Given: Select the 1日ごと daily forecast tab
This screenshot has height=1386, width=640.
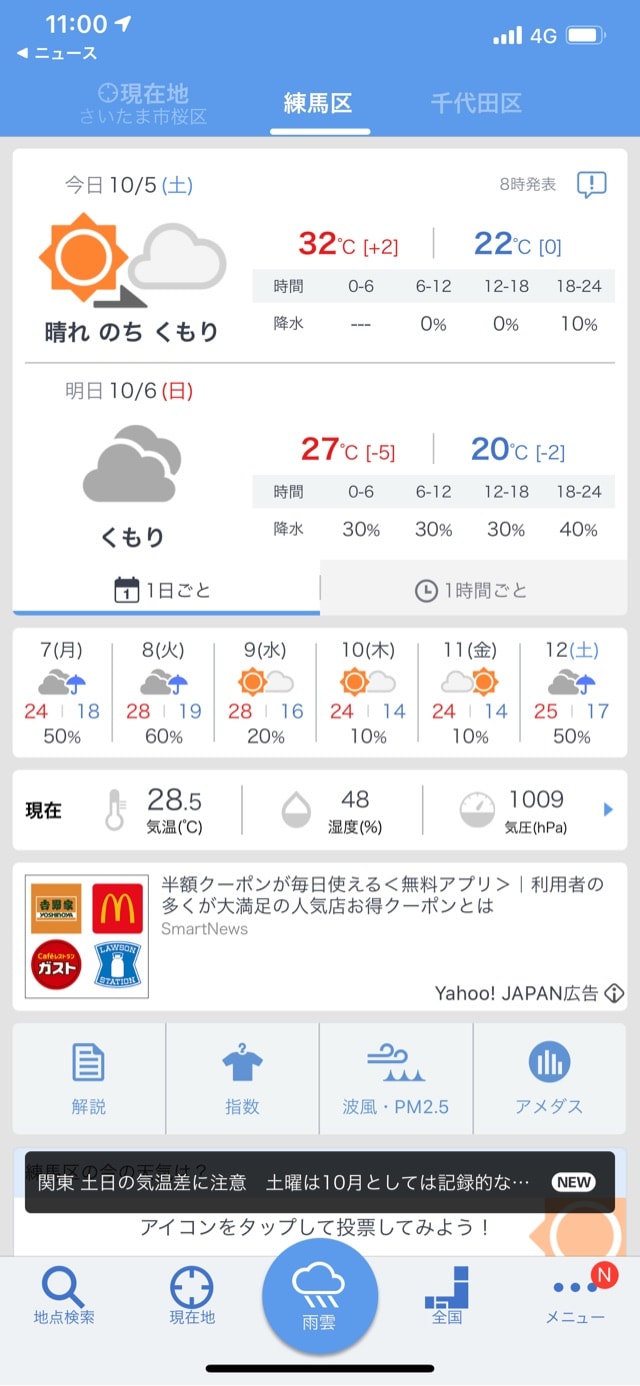Looking at the screenshot, I should pos(165,590).
